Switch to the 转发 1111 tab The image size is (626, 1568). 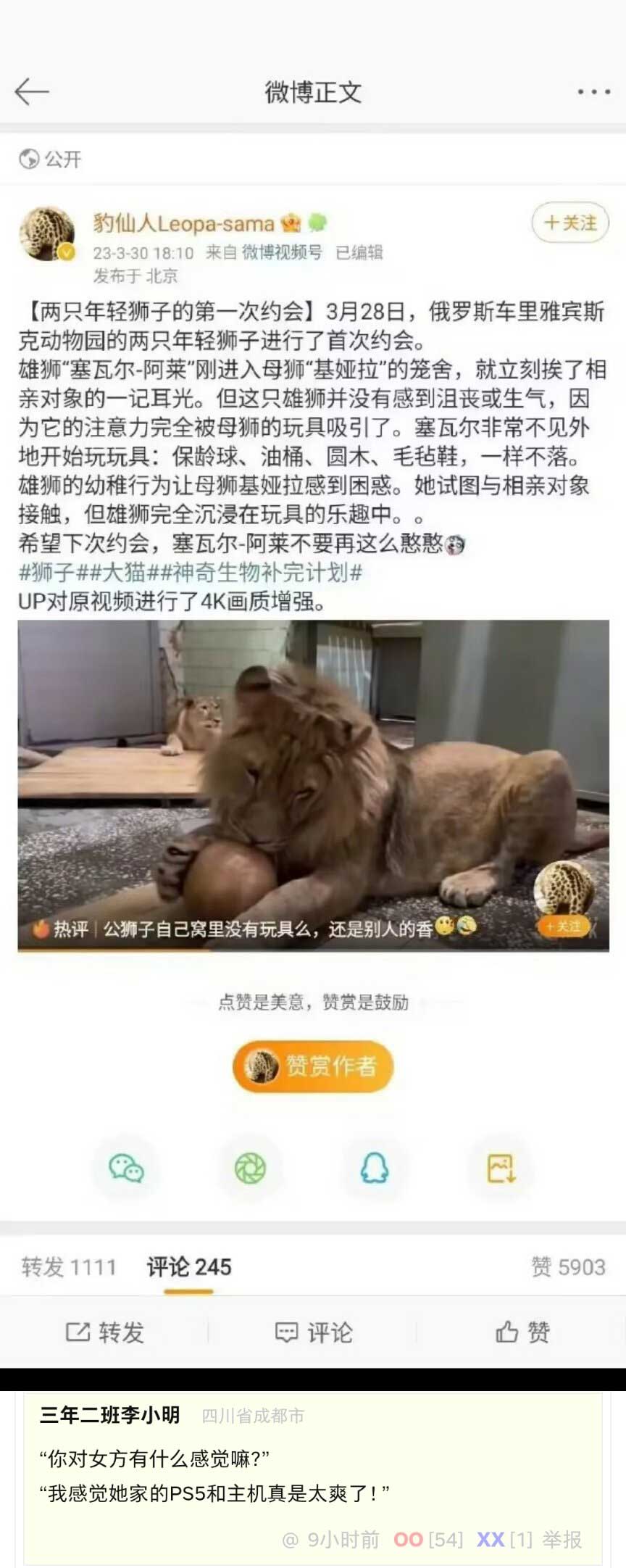coord(69,1266)
